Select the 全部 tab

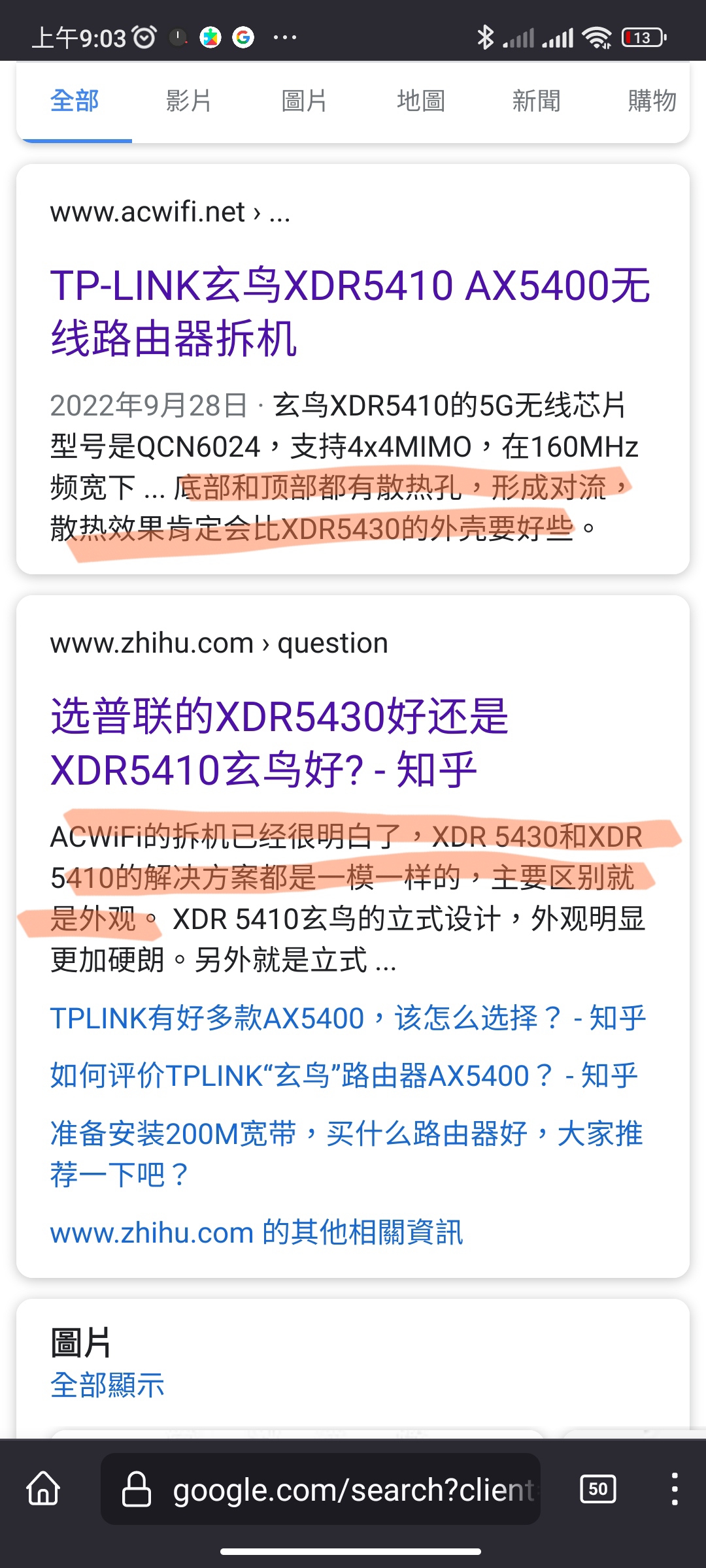tap(75, 101)
